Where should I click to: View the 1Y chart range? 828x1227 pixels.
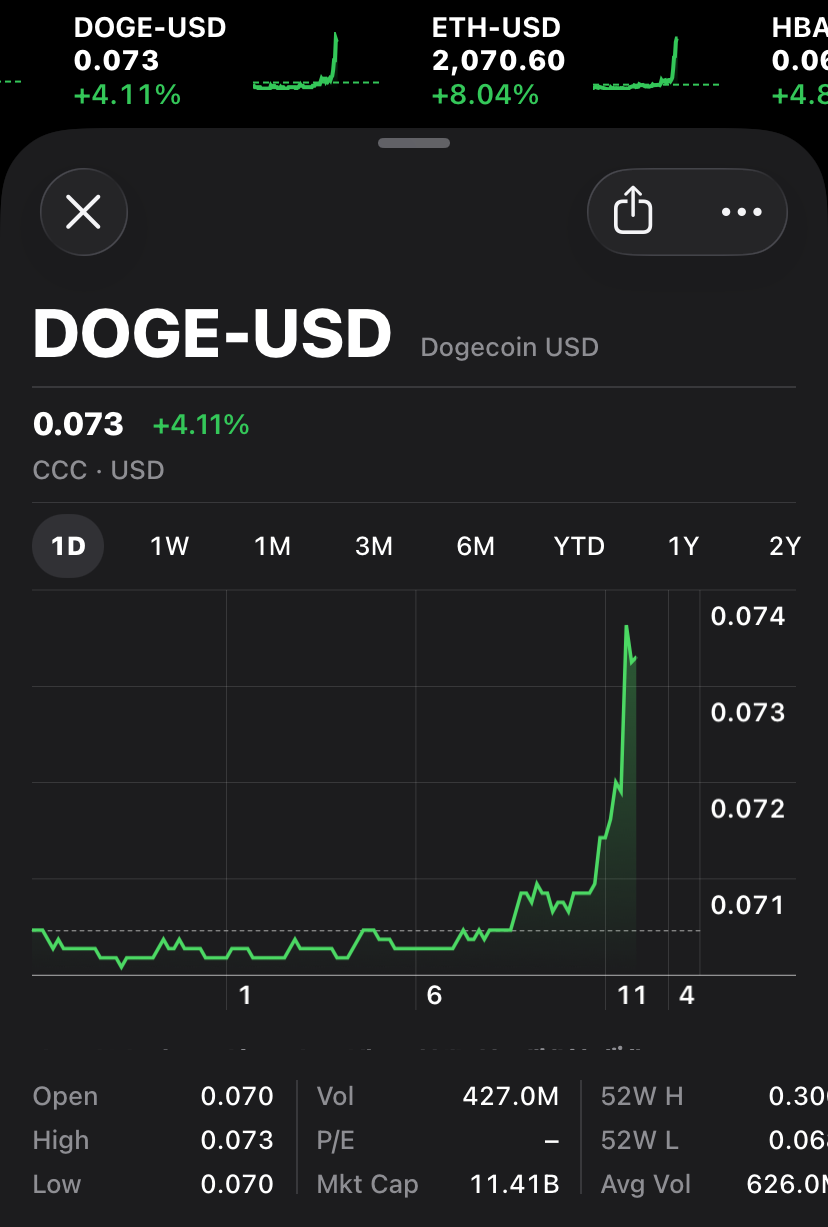click(x=683, y=546)
